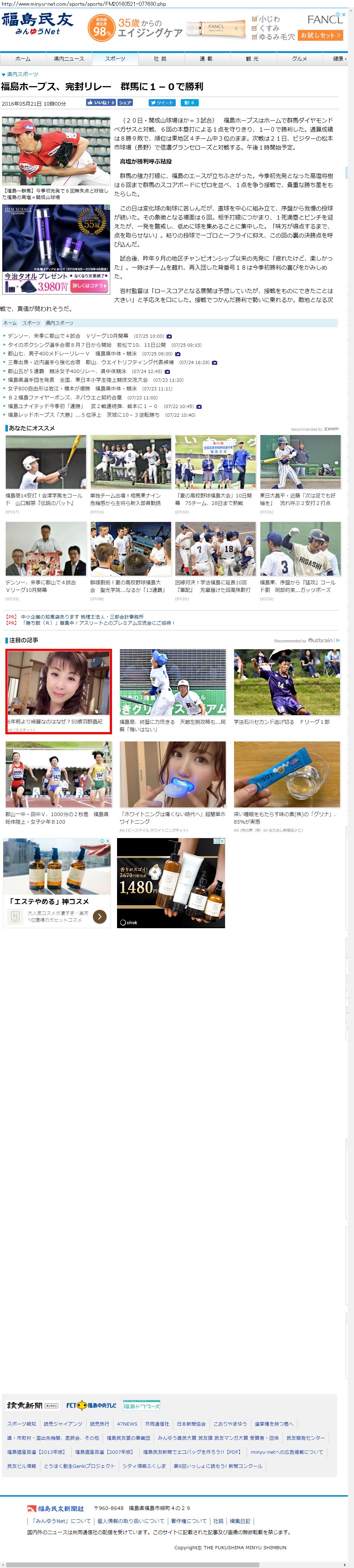The height and width of the screenshot is (1568, 354).
Task: Open the ホーム tab in the top navigation
Action: pos(22,58)
